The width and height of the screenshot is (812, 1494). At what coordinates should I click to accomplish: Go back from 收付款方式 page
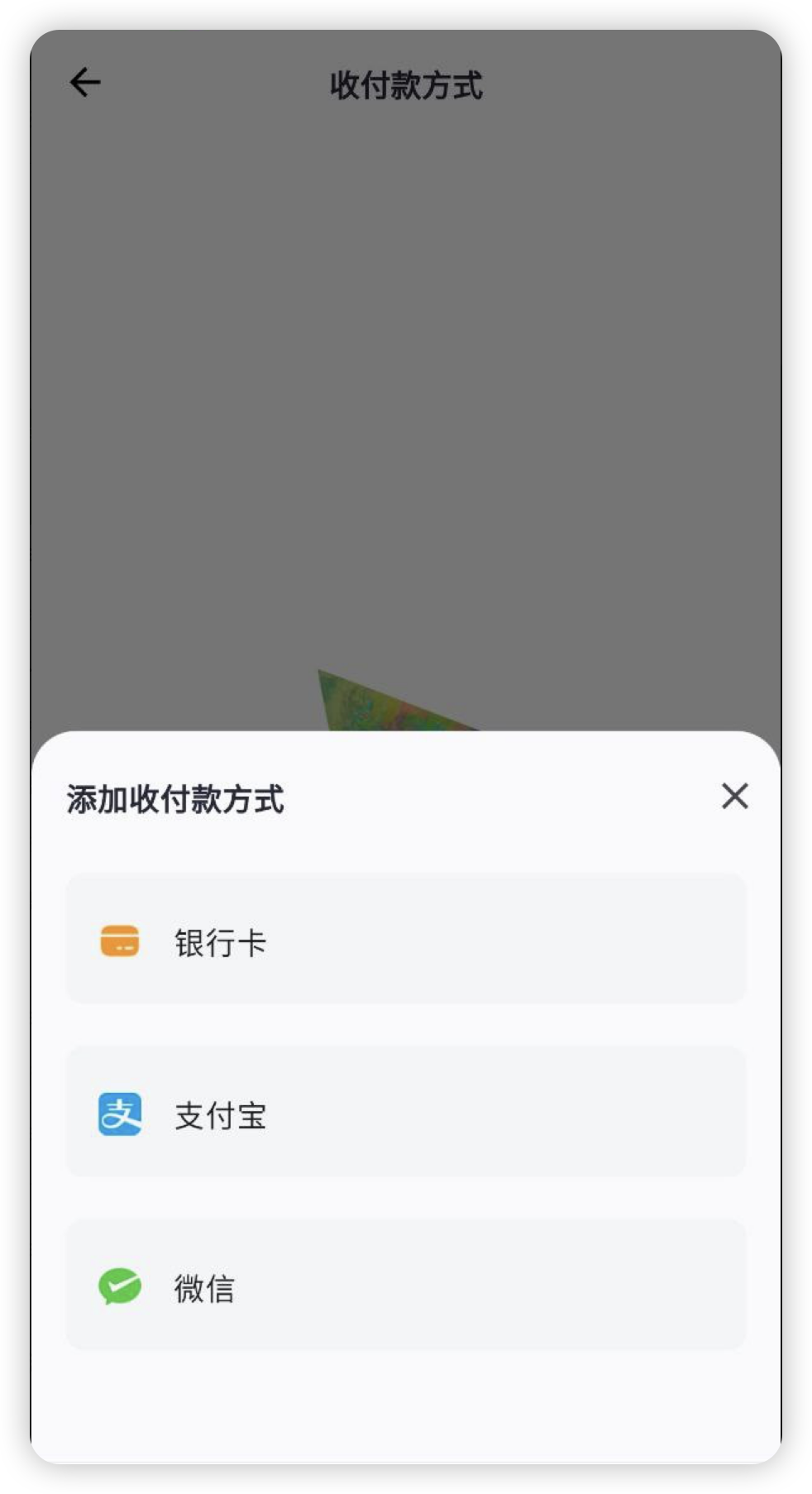pyautogui.click(x=85, y=83)
